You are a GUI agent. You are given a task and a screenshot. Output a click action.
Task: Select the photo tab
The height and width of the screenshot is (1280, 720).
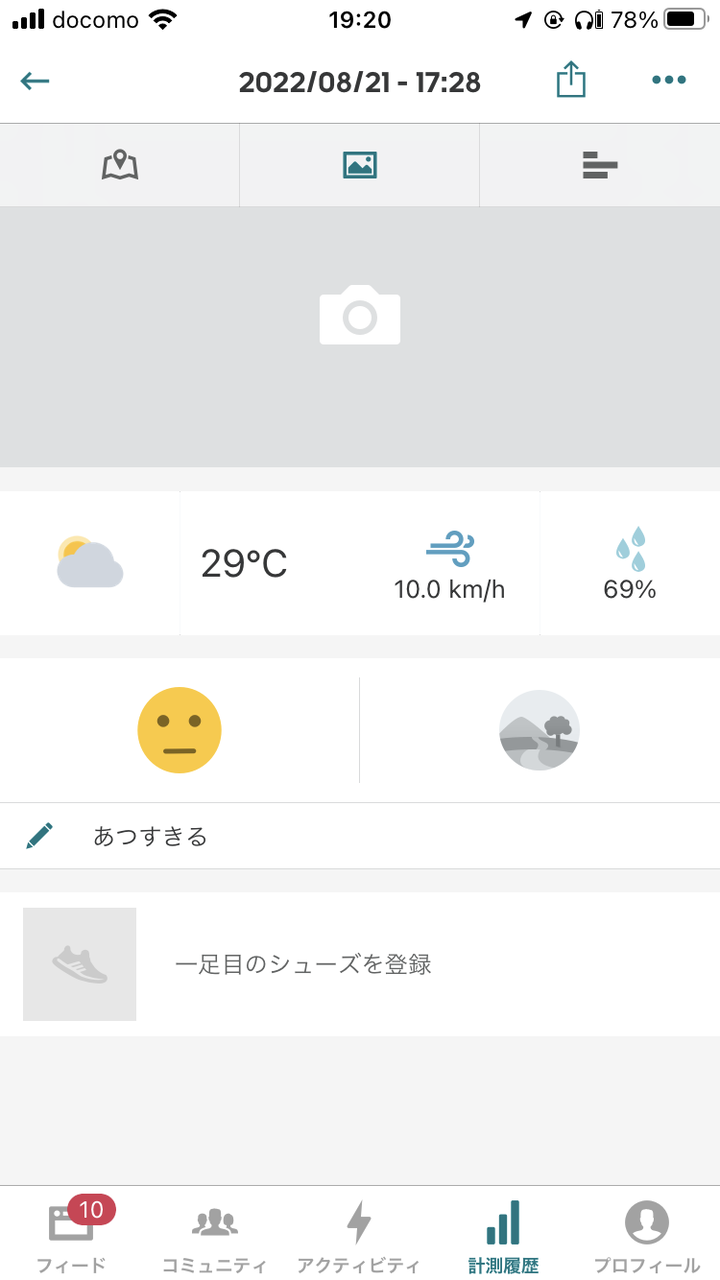tap(360, 165)
